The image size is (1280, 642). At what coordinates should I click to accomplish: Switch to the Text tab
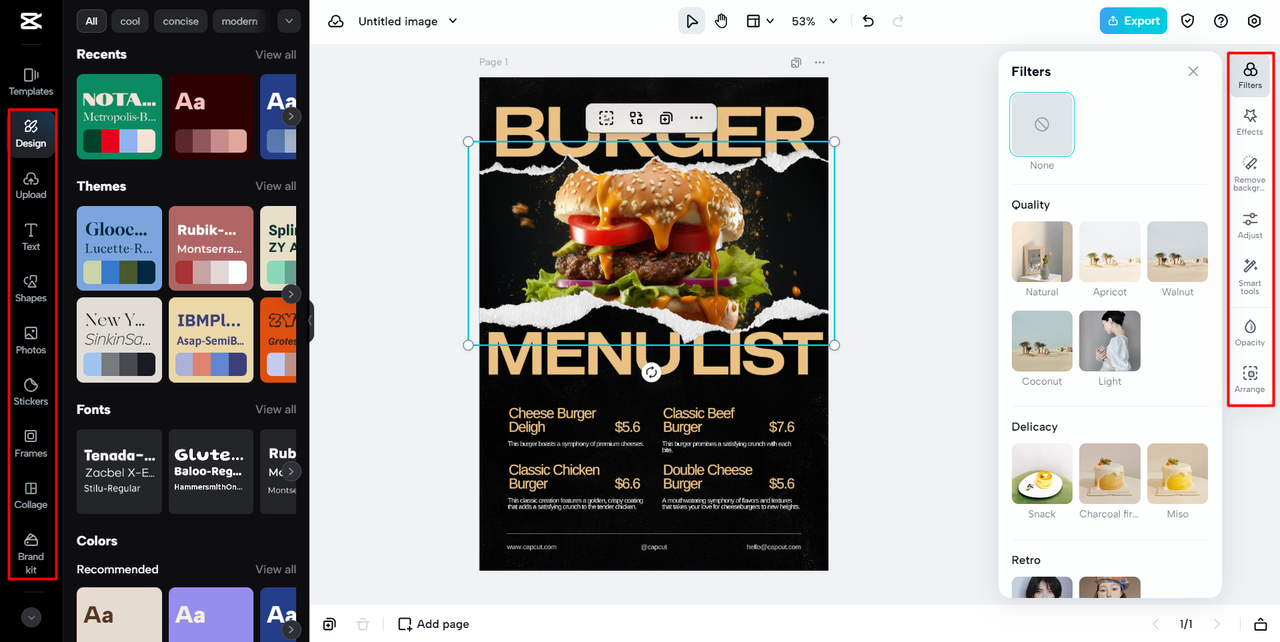(x=31, y=236)
